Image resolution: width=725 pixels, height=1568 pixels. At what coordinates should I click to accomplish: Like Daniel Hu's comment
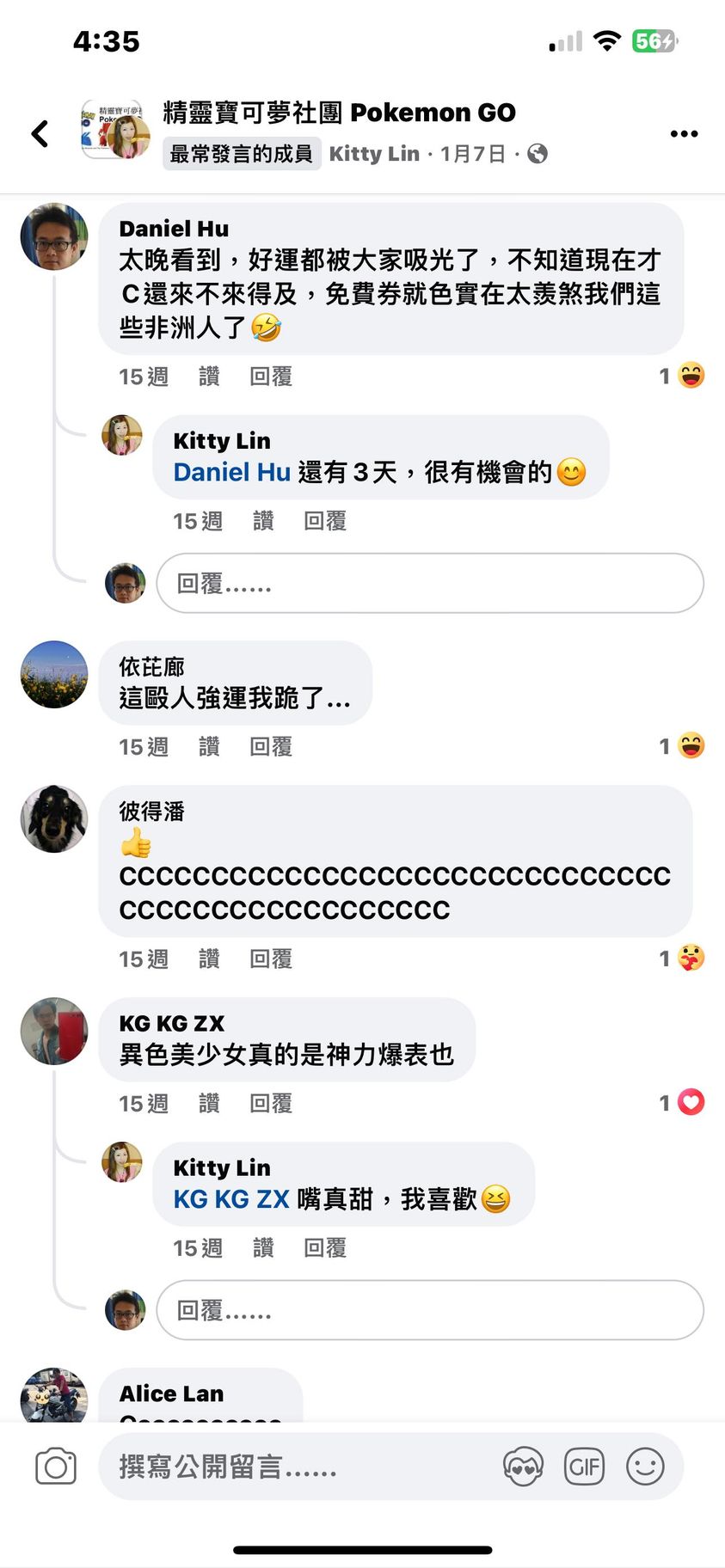pyautogui.click(x=209, y=377)
